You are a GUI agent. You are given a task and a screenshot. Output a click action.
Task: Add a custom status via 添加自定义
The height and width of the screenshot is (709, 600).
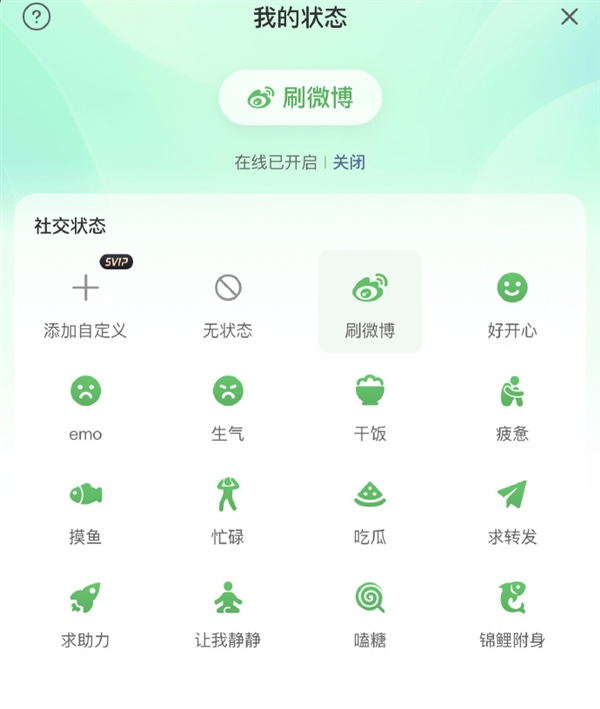85,302
